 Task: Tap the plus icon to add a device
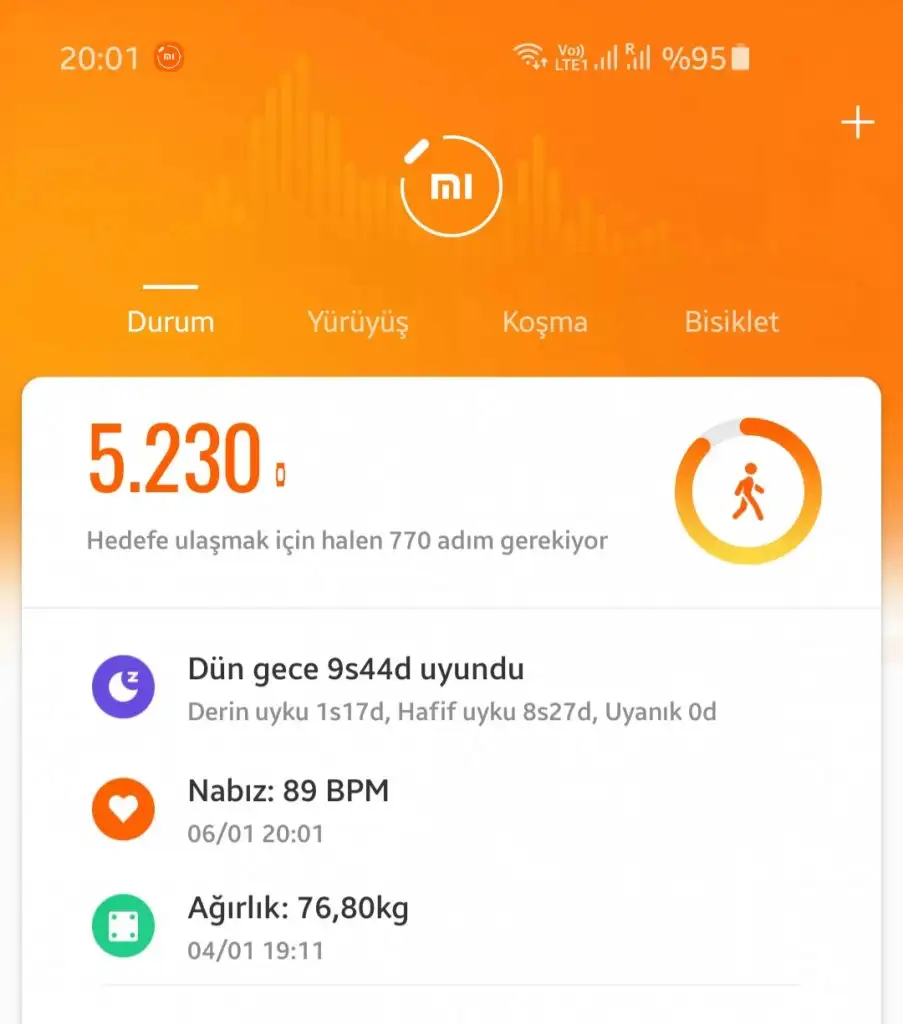(x=857, y=123)
